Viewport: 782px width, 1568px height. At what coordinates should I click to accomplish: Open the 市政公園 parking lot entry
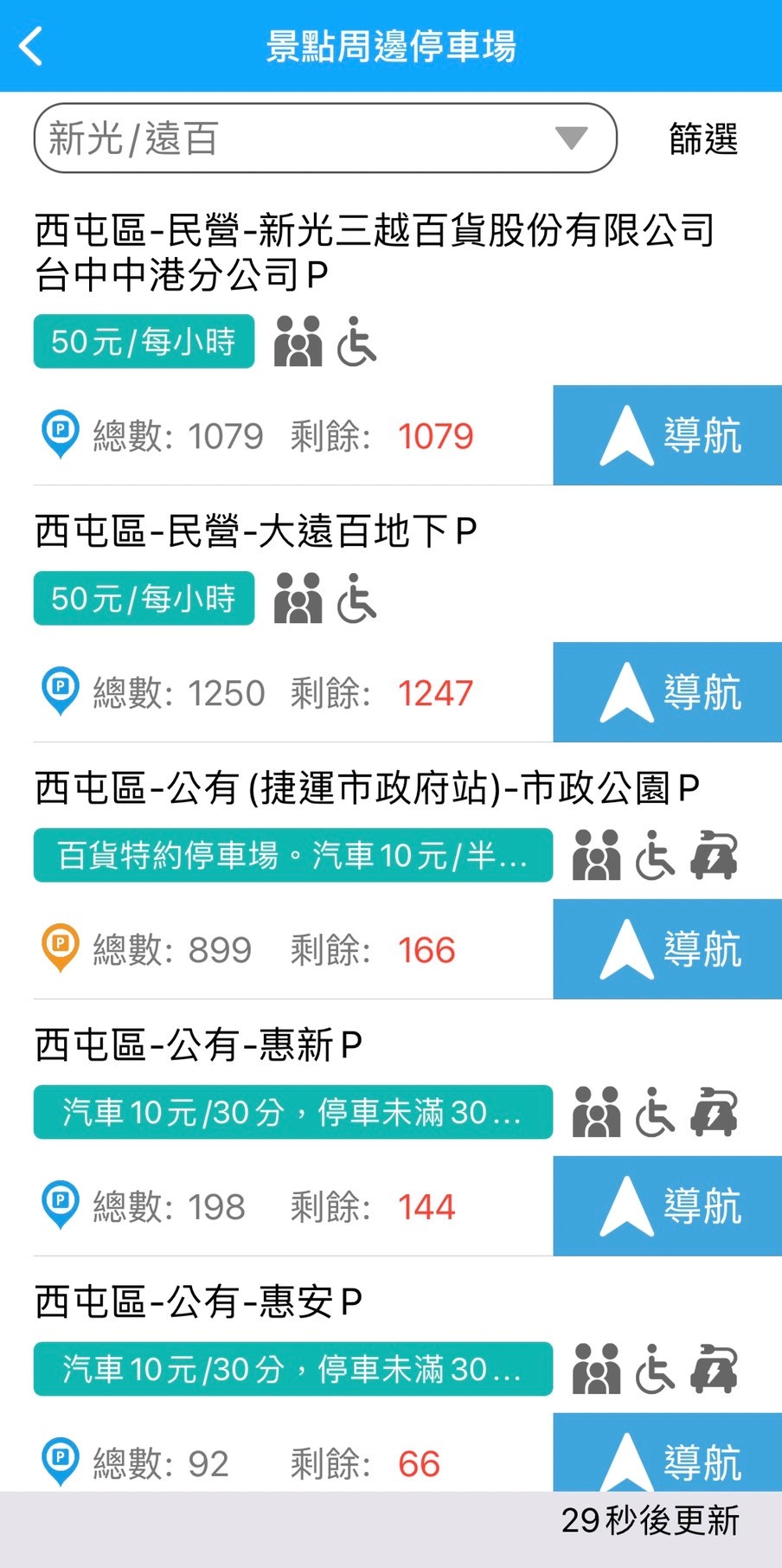point(367,788)
